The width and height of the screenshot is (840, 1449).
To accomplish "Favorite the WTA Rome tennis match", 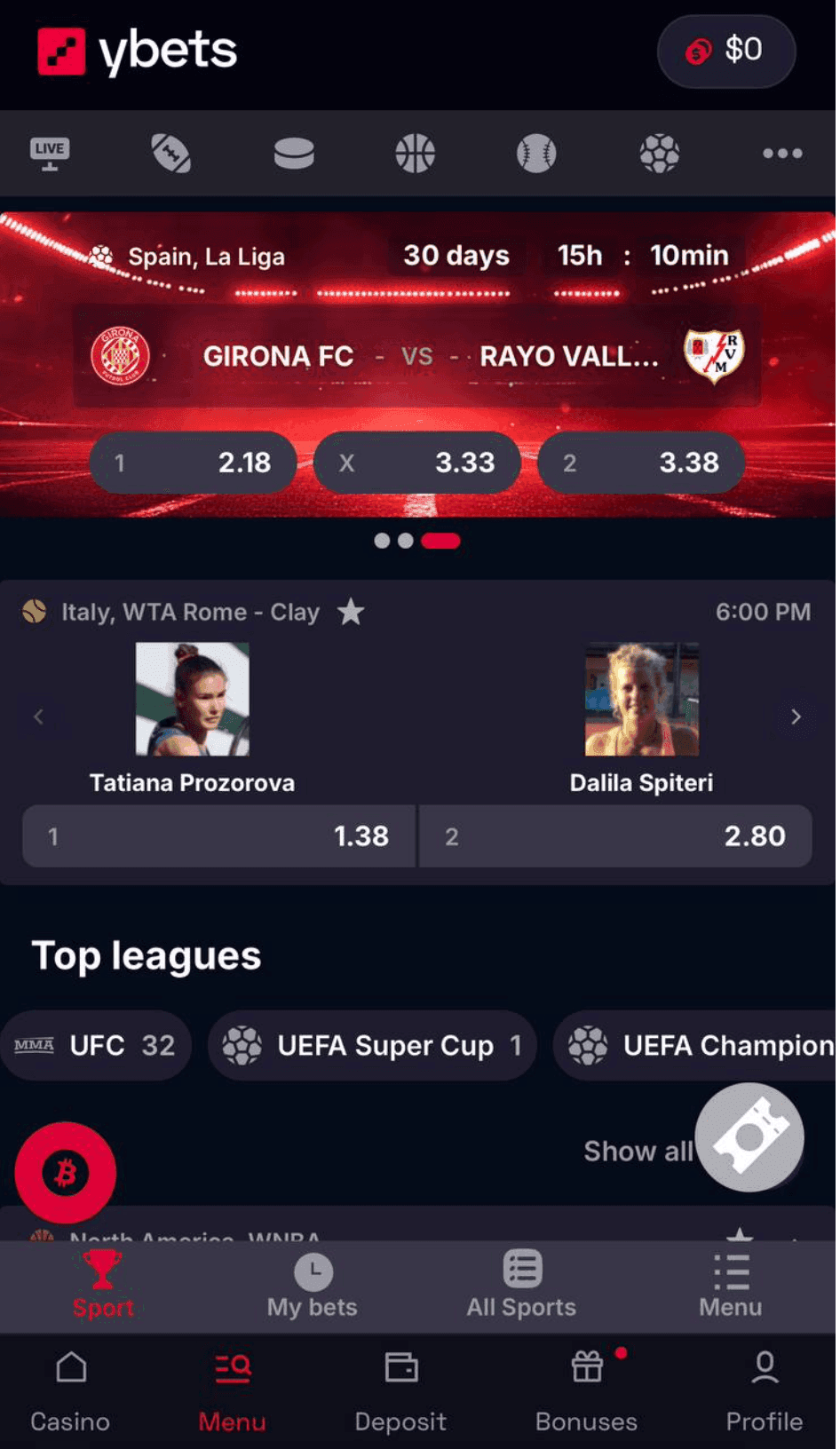I will click(351, 612).
